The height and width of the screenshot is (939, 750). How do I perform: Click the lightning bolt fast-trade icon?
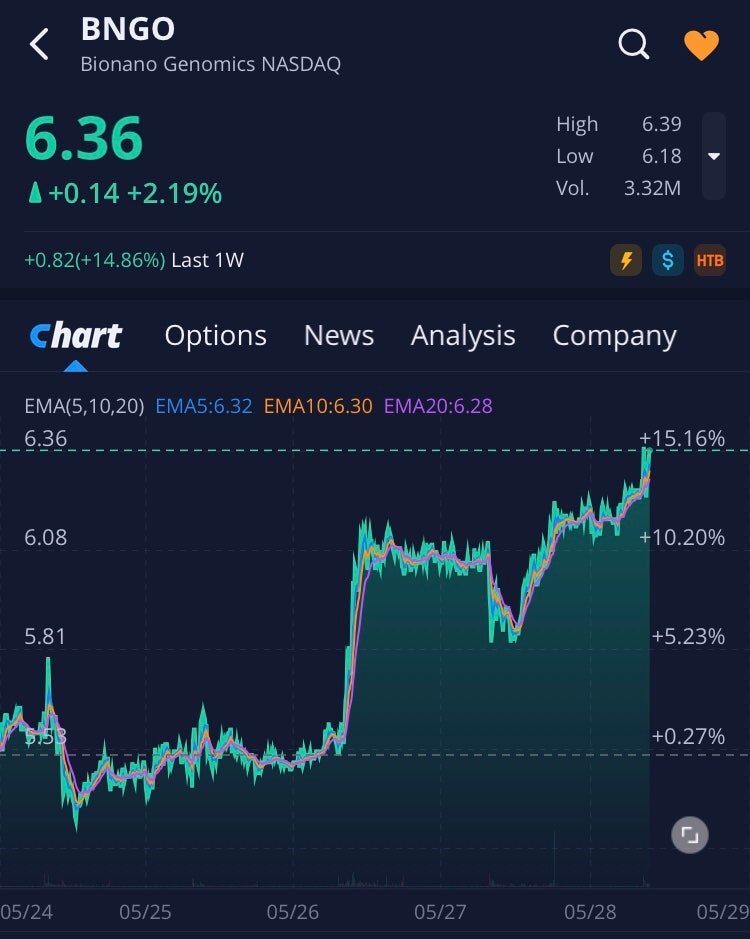(625, 260)
